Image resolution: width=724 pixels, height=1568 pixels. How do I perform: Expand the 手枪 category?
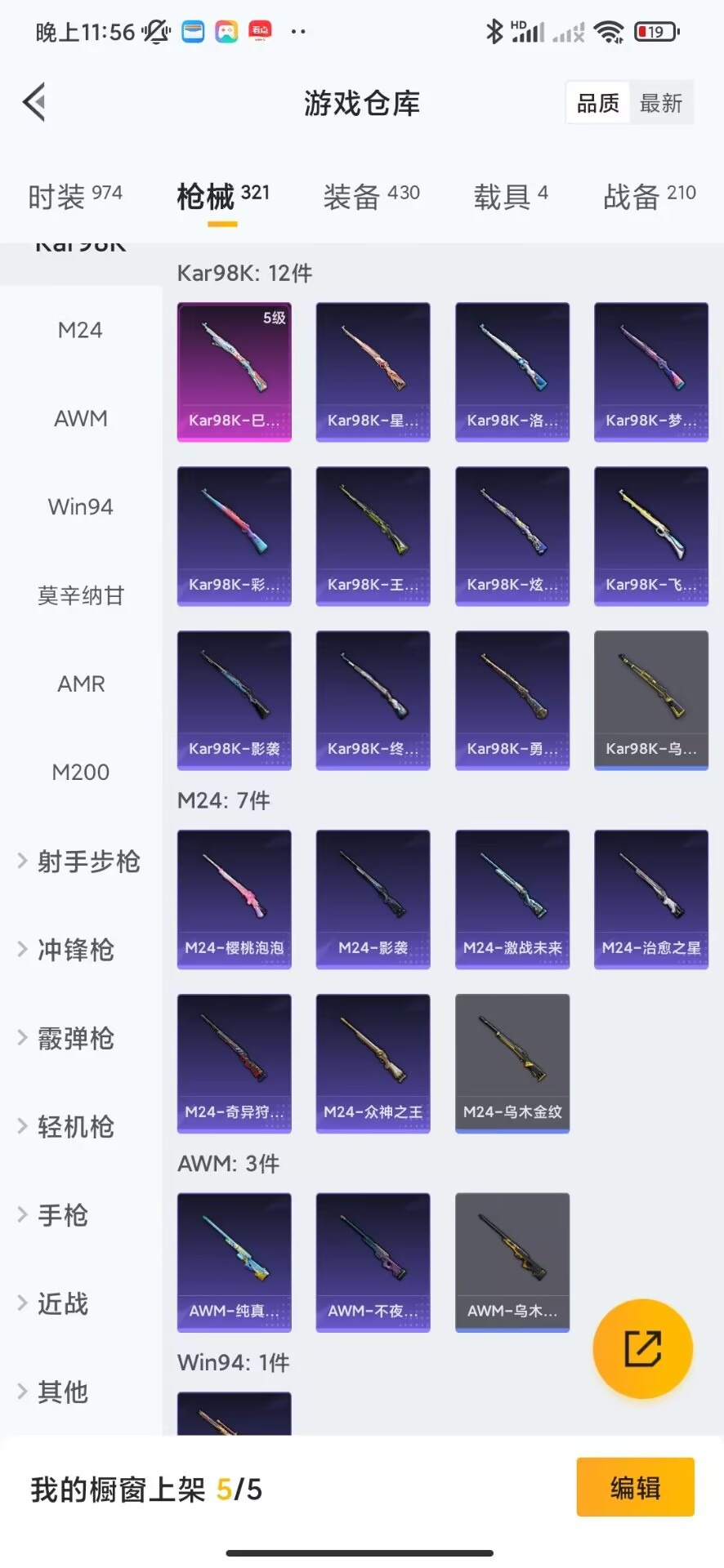point(61,1215)
